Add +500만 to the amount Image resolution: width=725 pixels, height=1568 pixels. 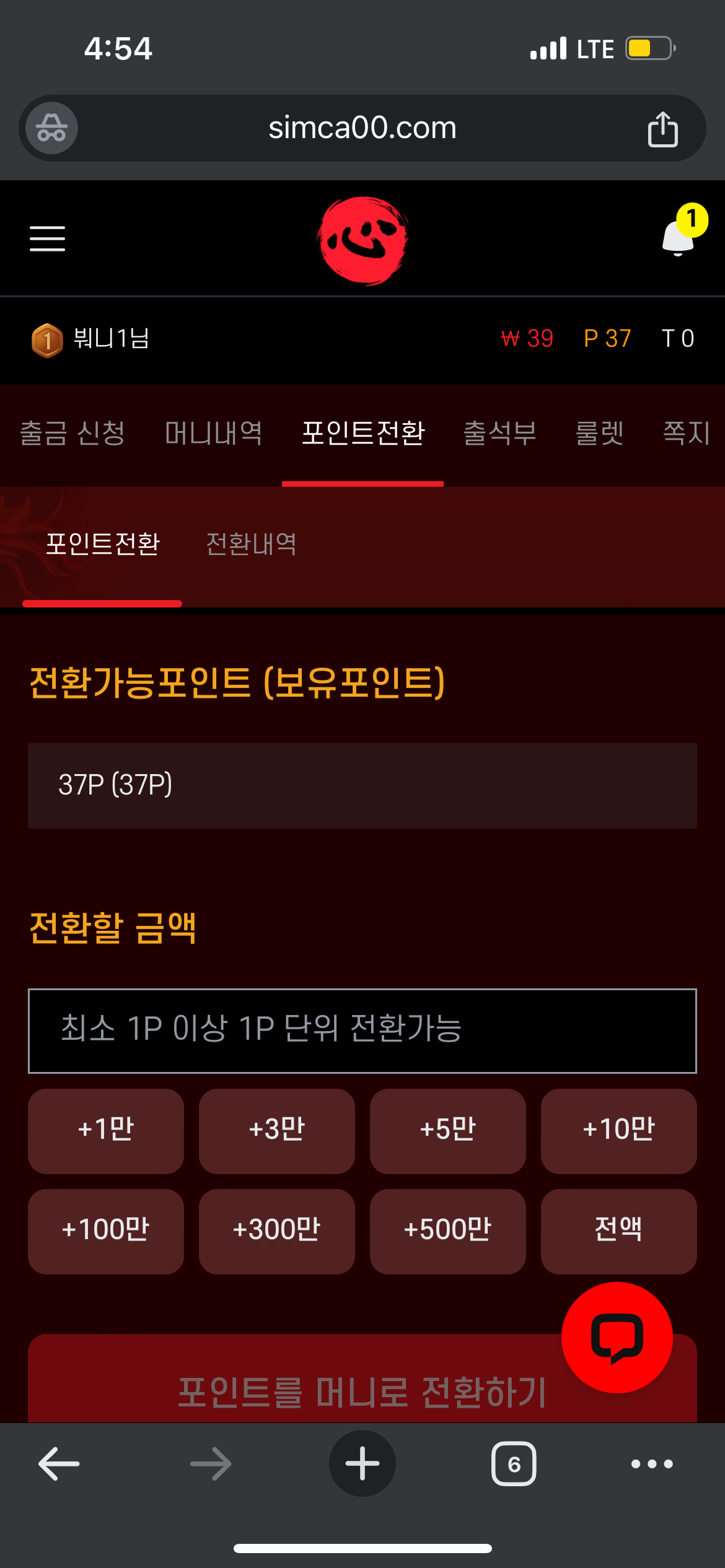coord(448,1231)
